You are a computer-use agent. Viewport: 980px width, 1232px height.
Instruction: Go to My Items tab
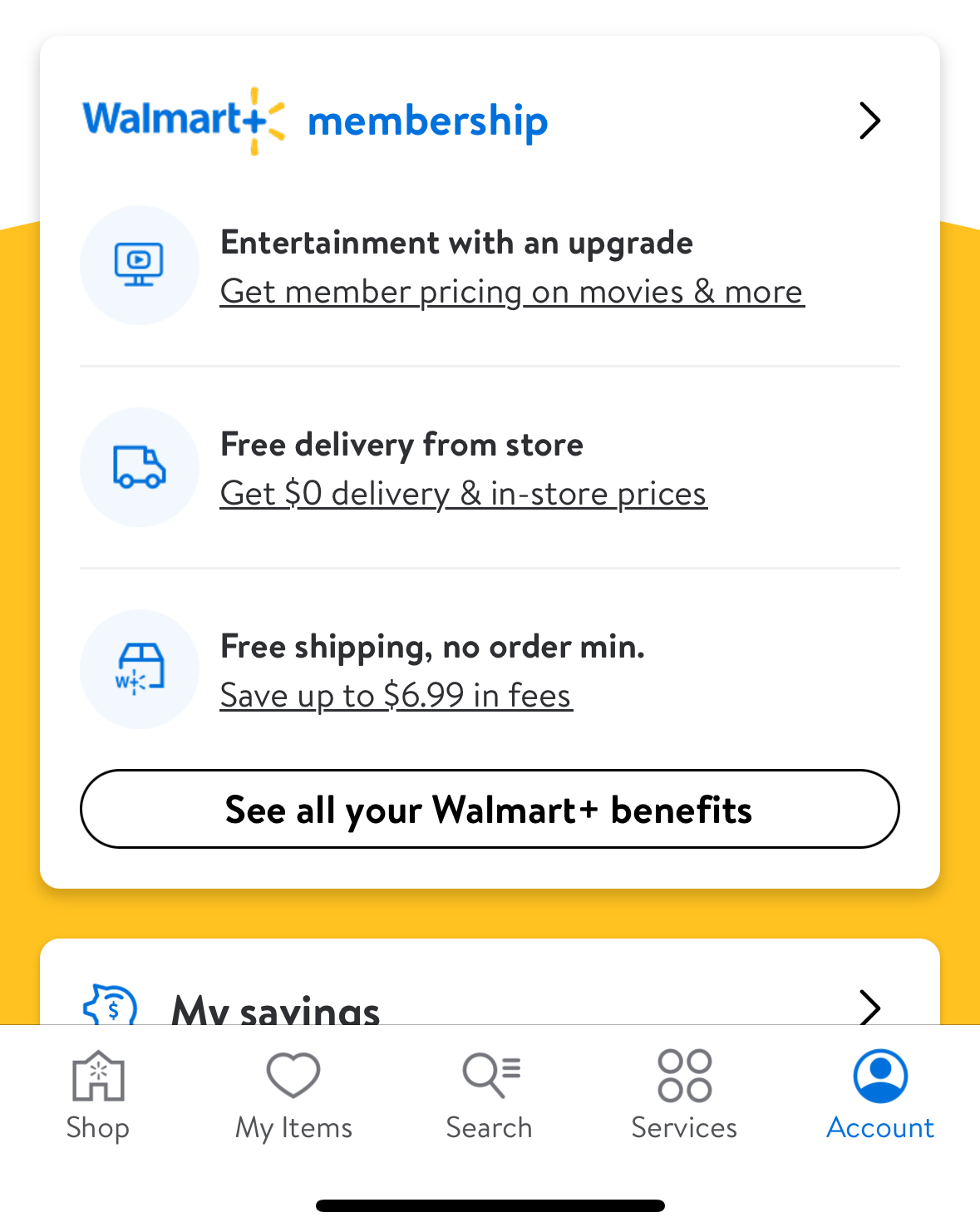(x=293, y=1096)
